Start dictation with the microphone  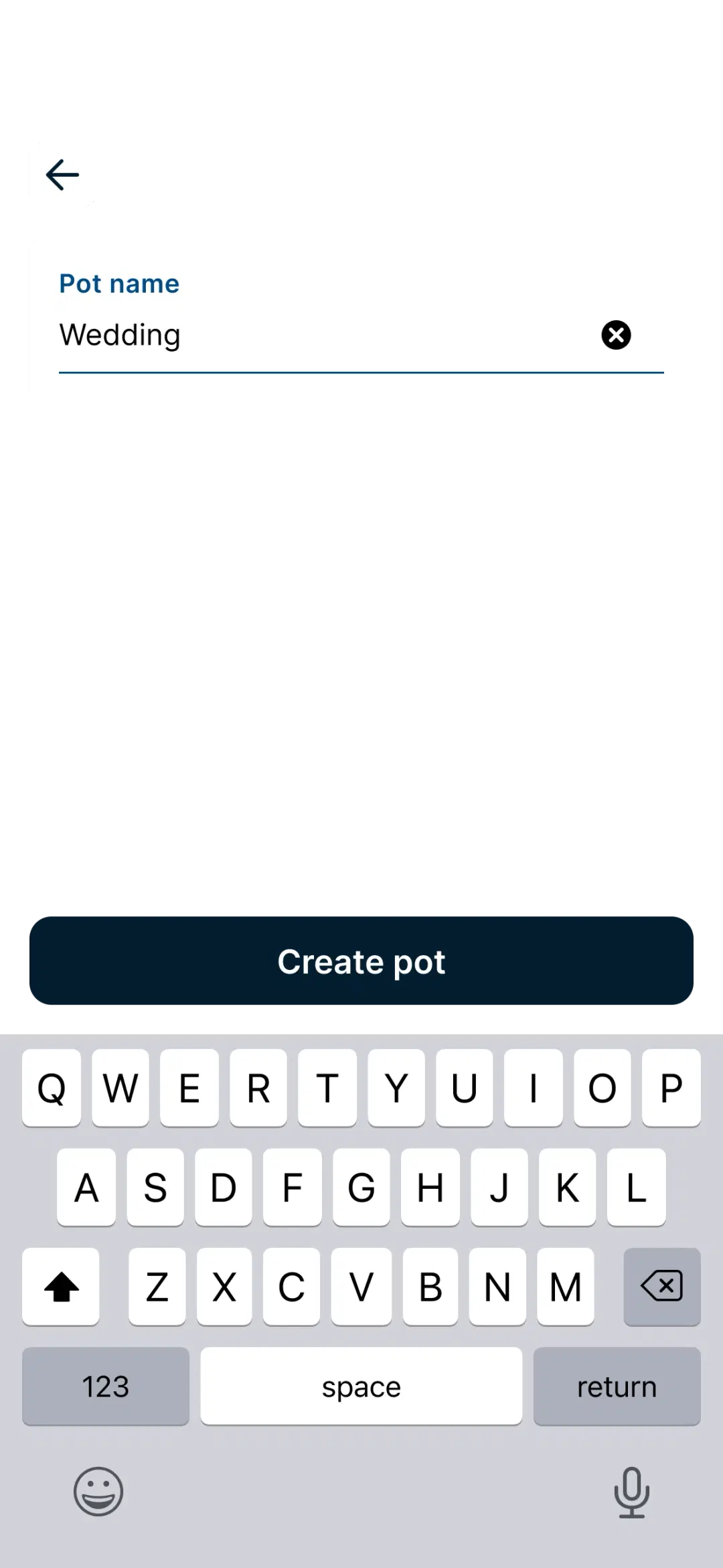pos(631,1492)
